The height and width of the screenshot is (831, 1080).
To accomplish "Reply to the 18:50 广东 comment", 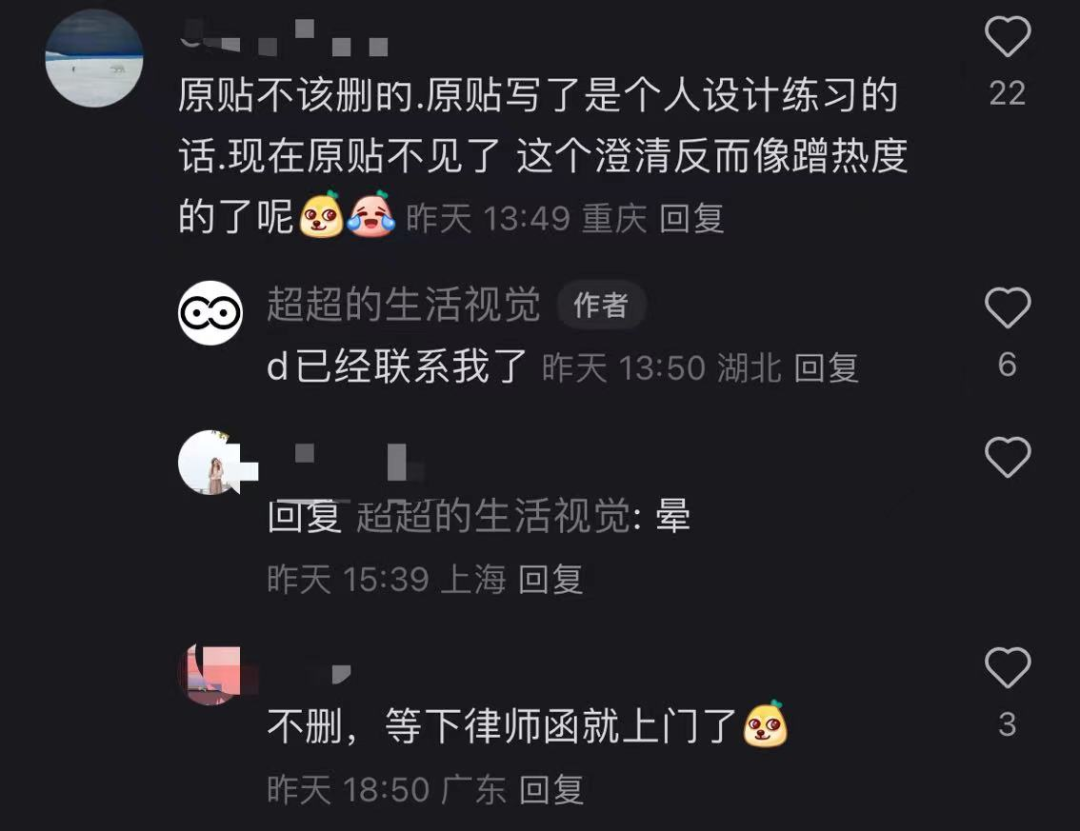I will click(x=552, y=790).
